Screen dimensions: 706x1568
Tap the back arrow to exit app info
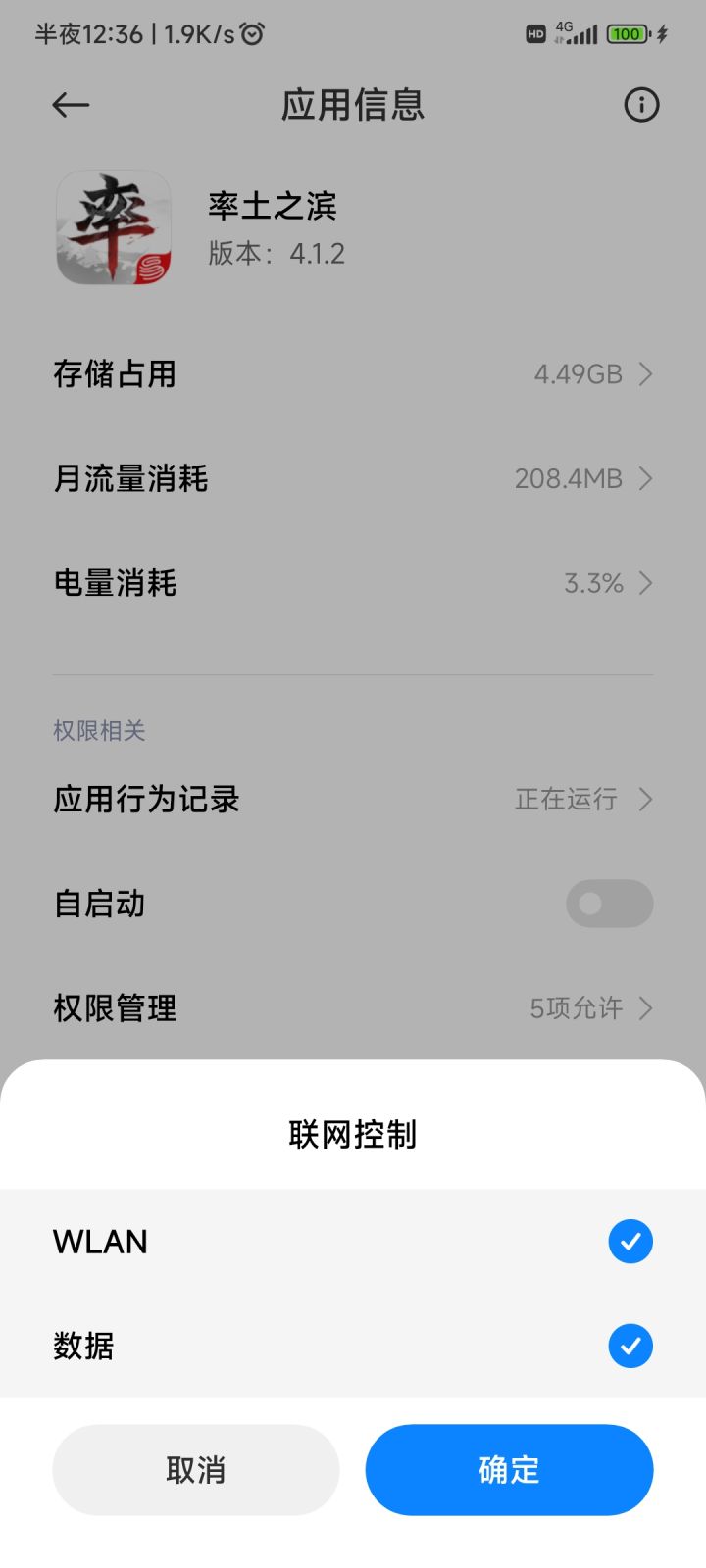[x=70, y=105]
